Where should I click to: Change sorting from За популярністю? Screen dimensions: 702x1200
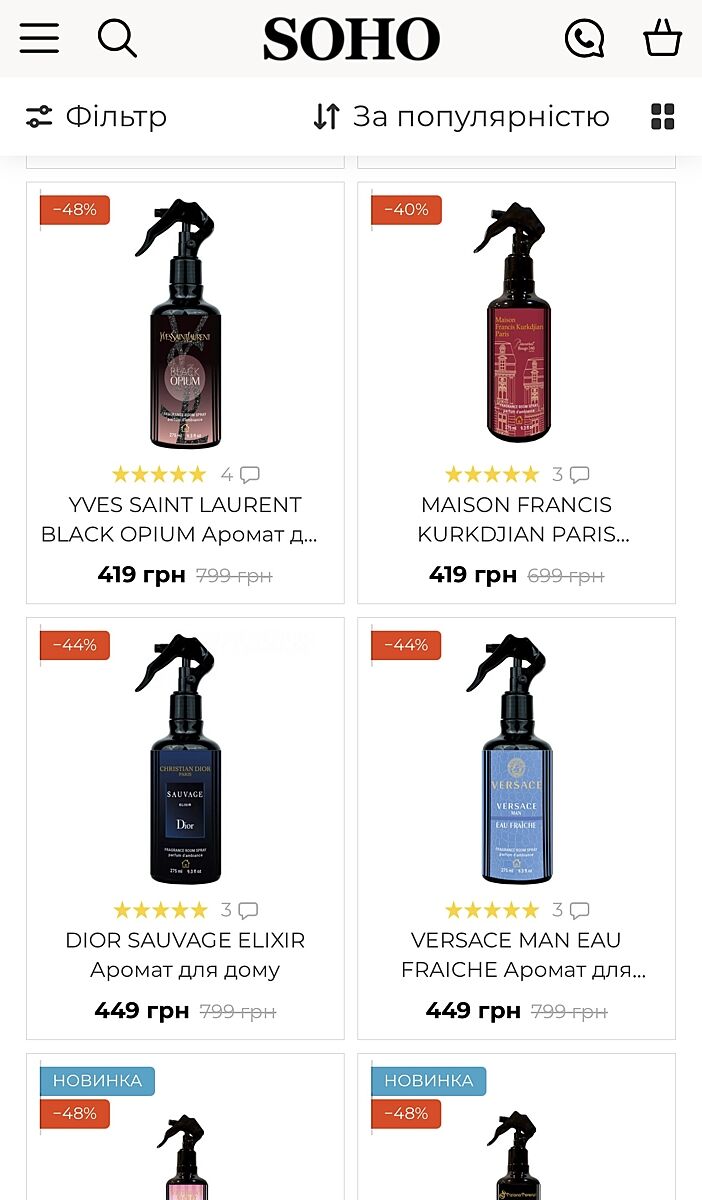click(461, 117)
